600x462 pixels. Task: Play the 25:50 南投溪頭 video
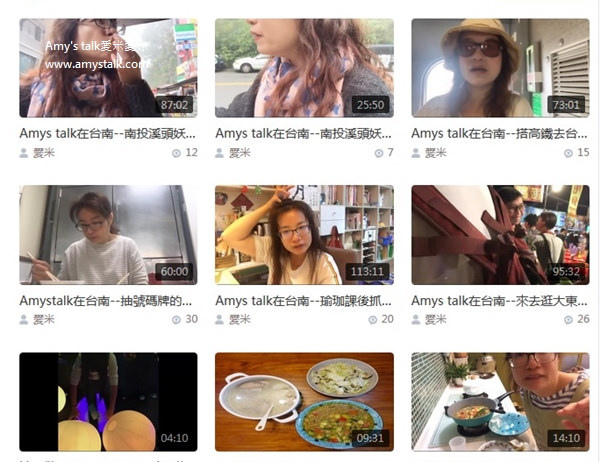point(304,67)
